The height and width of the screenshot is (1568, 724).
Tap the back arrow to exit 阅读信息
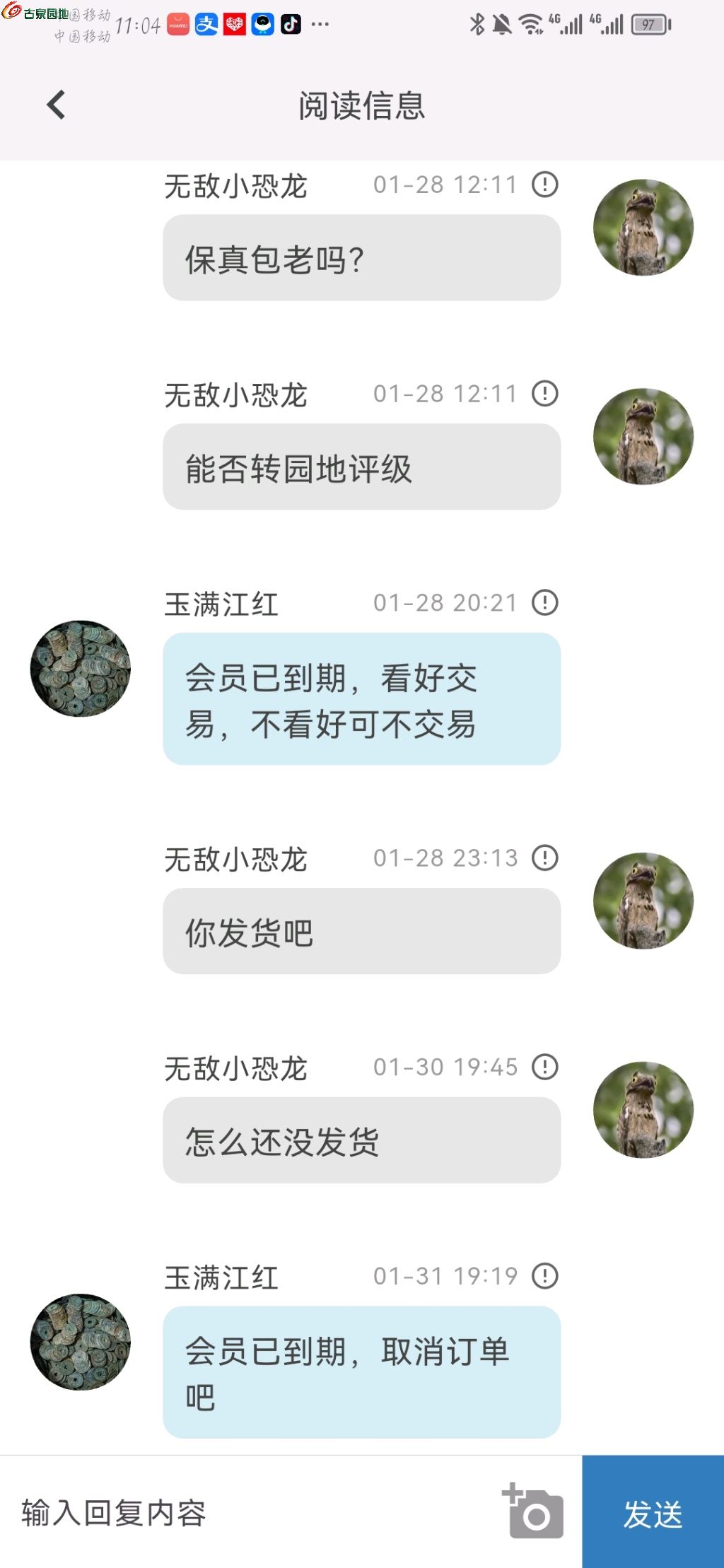pyautogui.click(x=54, y=105)
